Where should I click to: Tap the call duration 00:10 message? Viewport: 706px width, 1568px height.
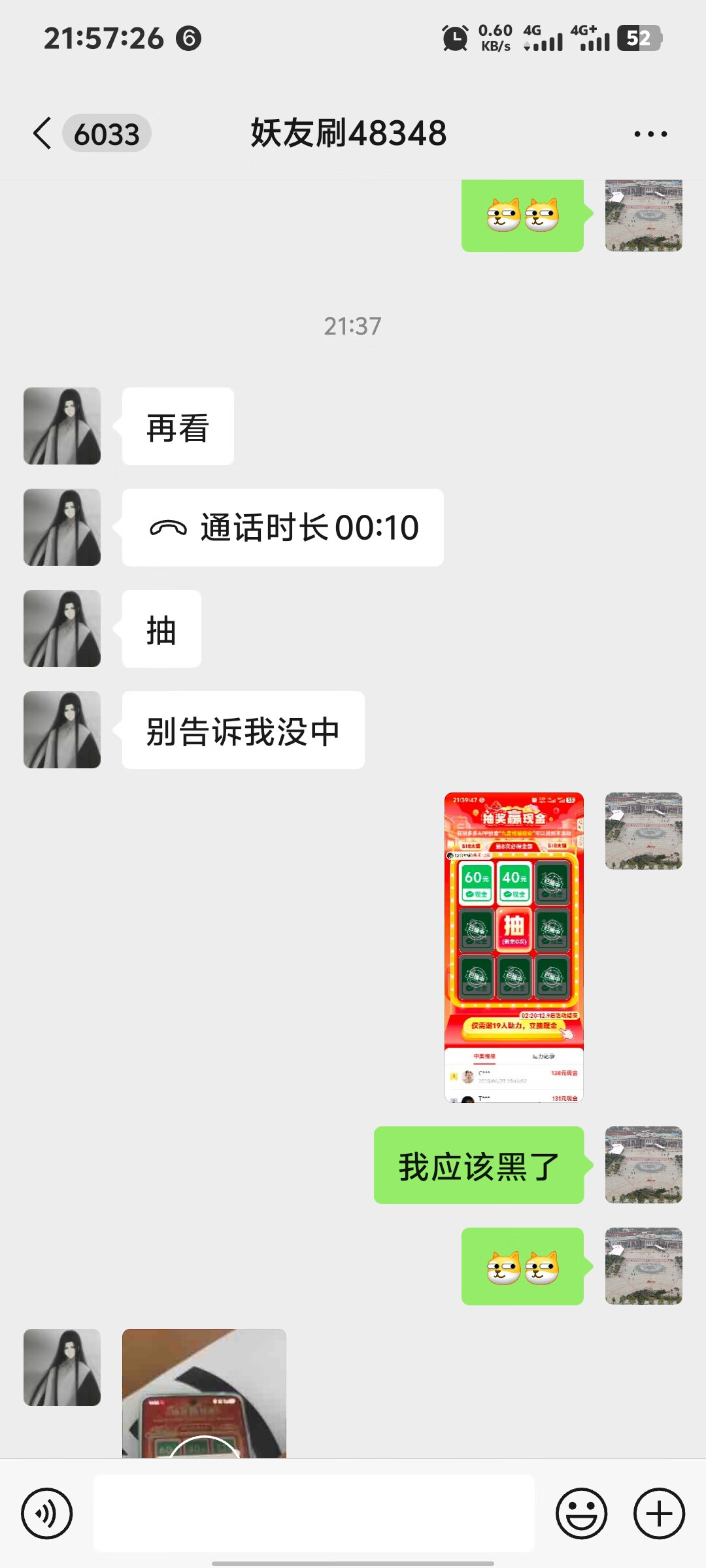point(282,527)
